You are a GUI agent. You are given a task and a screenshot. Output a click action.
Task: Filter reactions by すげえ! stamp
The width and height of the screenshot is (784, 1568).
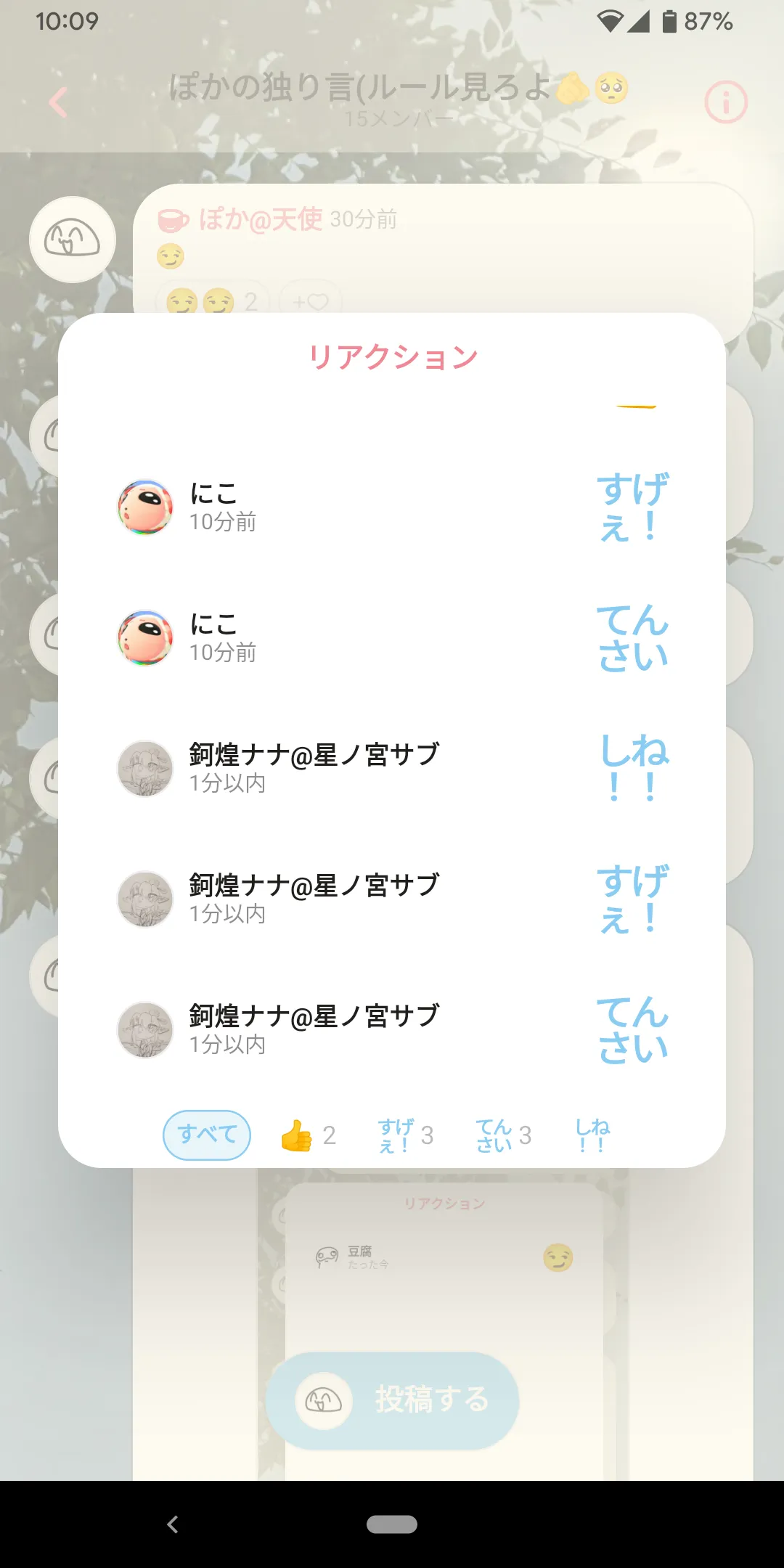(x=406, y=1135)
